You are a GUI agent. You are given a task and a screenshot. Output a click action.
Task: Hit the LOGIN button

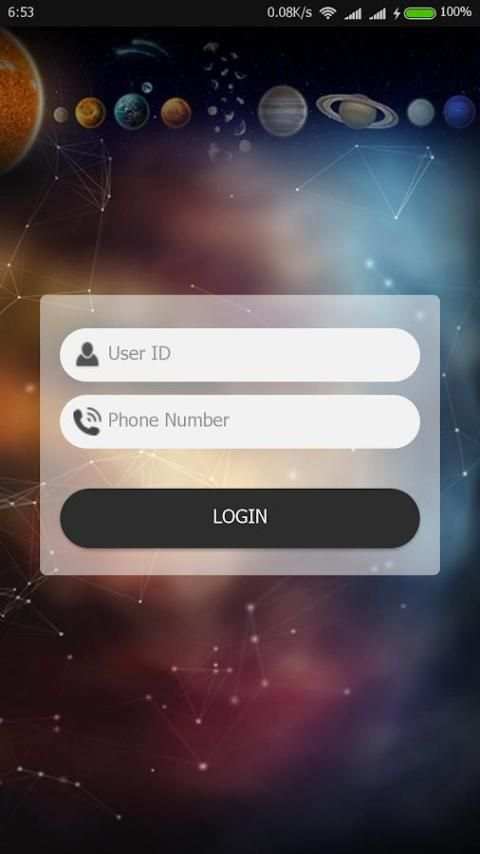click(x=240, y=517)
